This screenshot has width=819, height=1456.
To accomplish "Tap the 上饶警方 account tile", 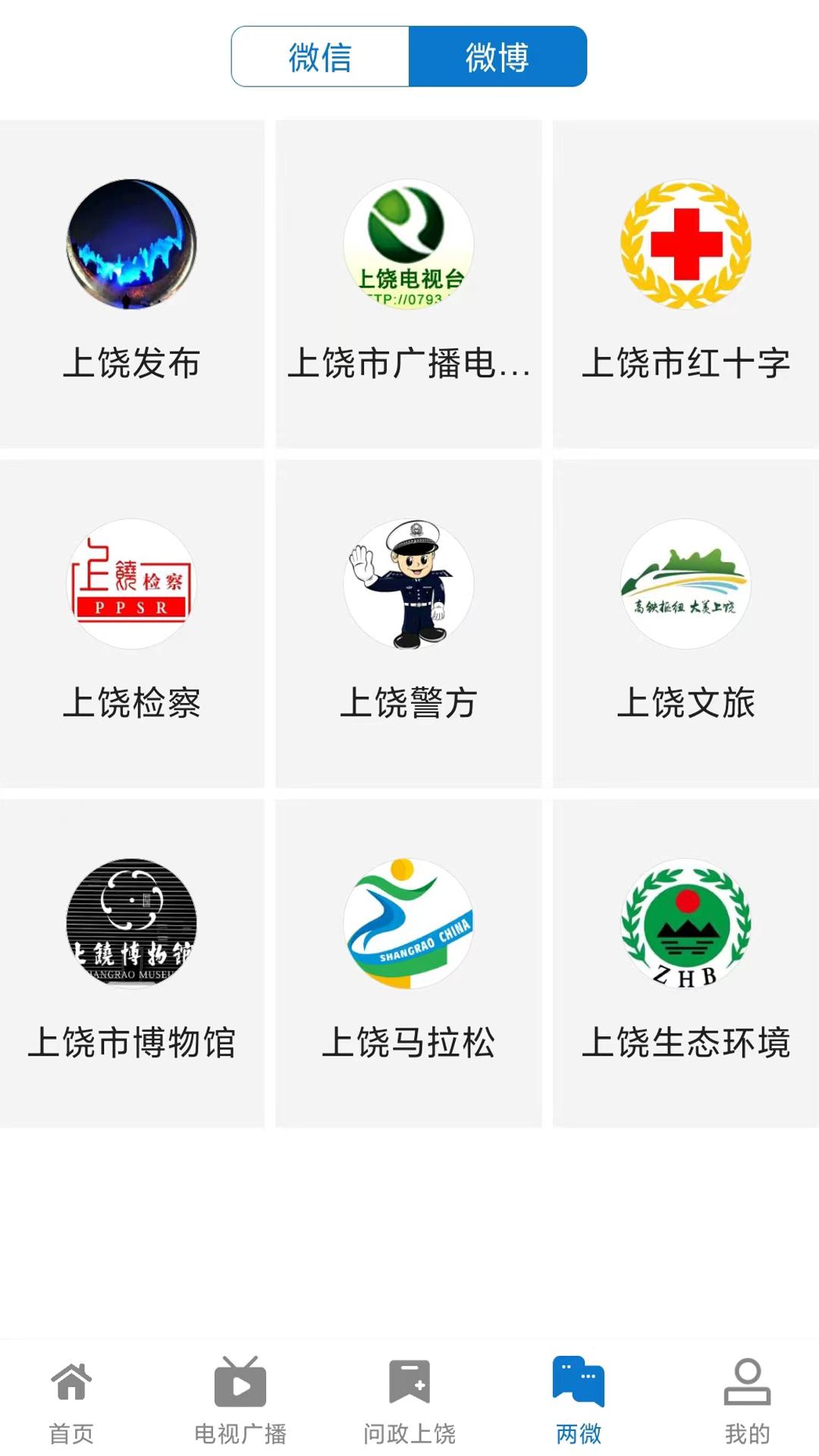I will [x=409, y=622].
